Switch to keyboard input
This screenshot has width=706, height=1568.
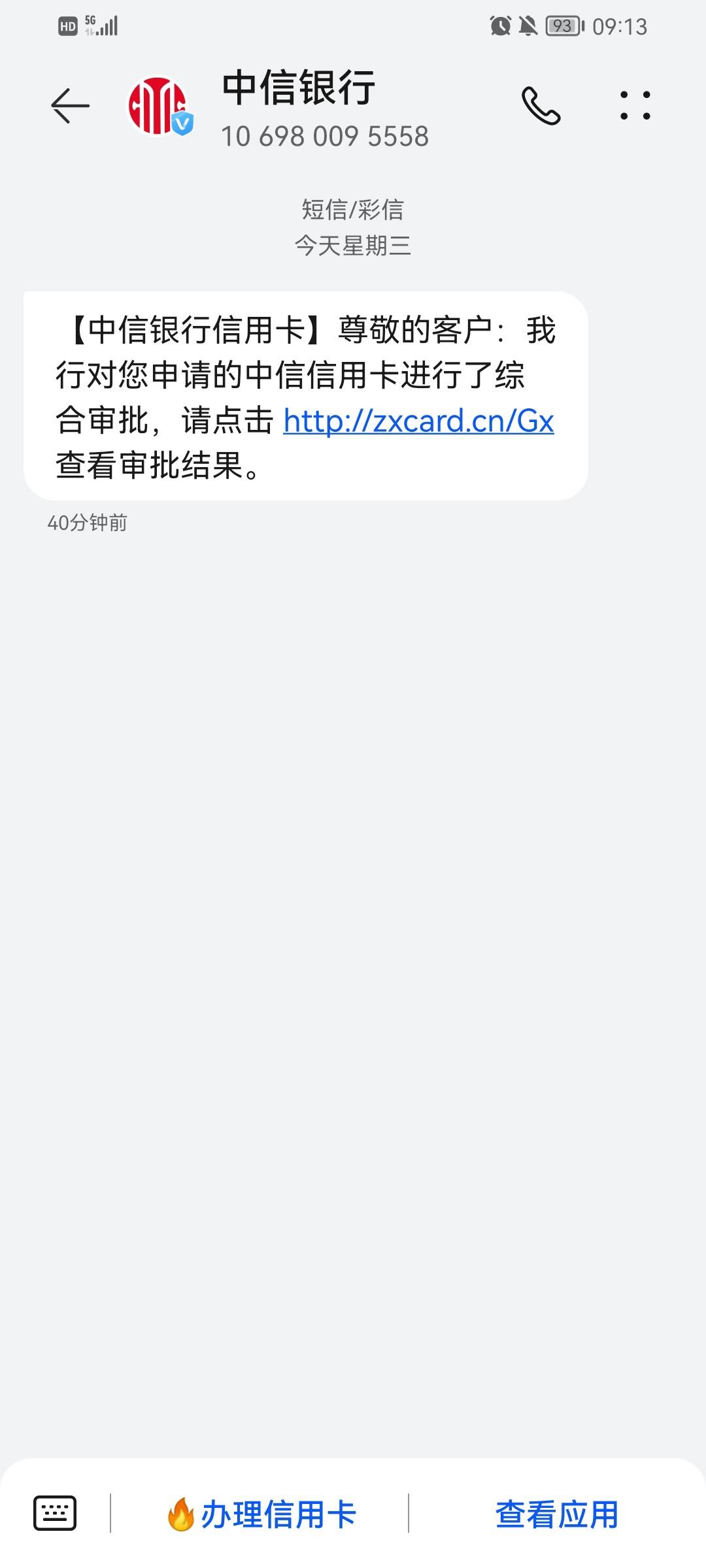pyautogui.click(x=55, y=1513)
